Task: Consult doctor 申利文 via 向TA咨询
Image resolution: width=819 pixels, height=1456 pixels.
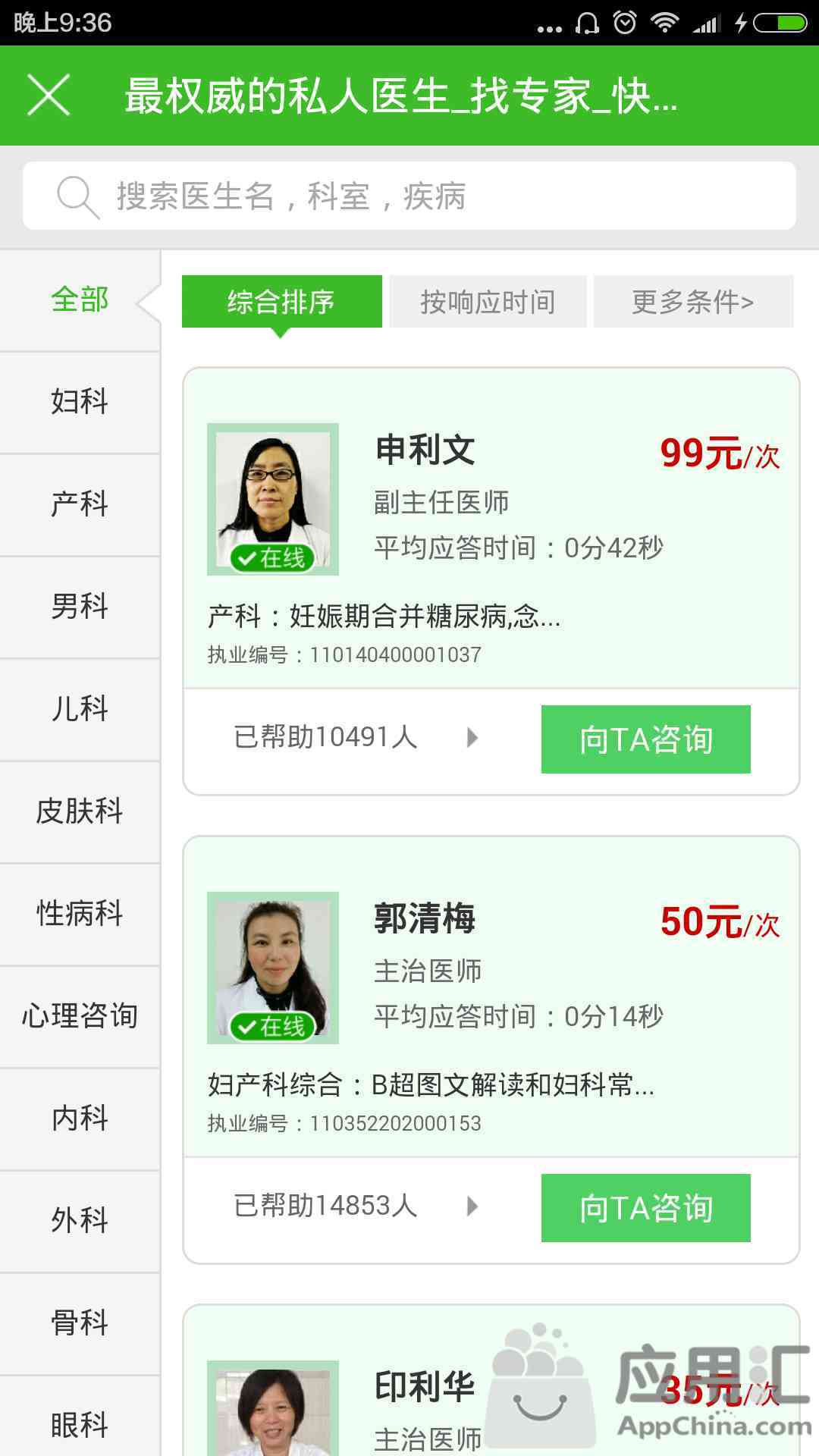Action: (x=645, y=739)
